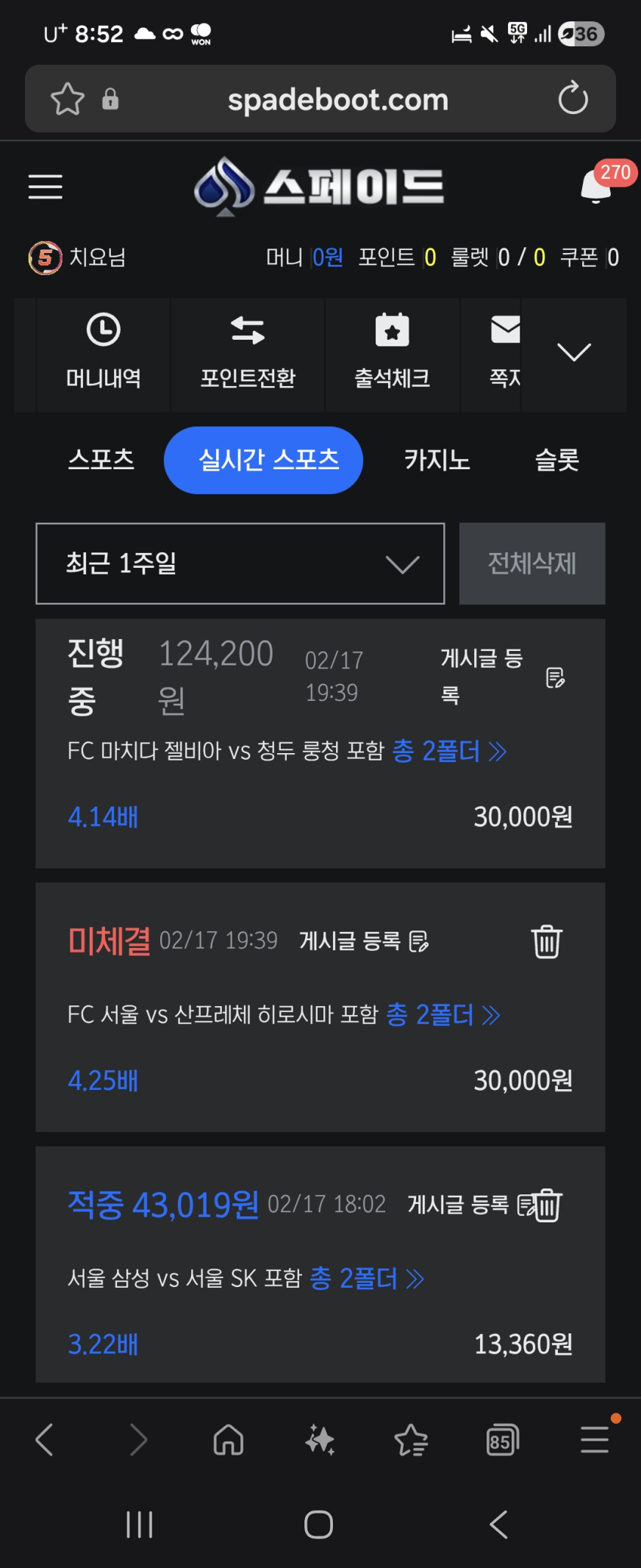
Task: Open browser tabs showing 85
Action: (502, 1440)
